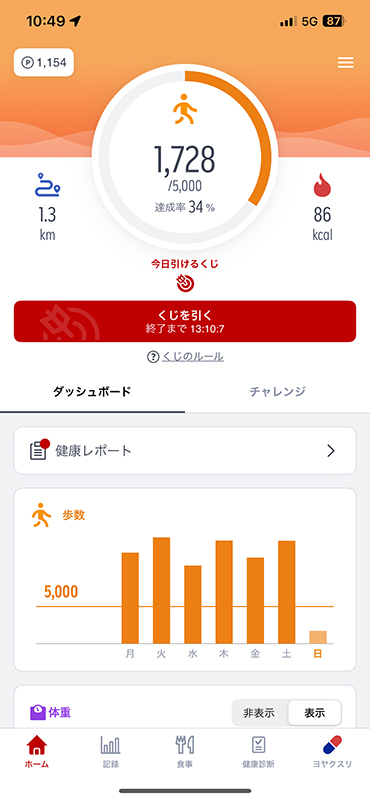Tap the くじを引く button
Viewport: 370px width, 800px height.
pyautogui.click(x=185, y=321)
